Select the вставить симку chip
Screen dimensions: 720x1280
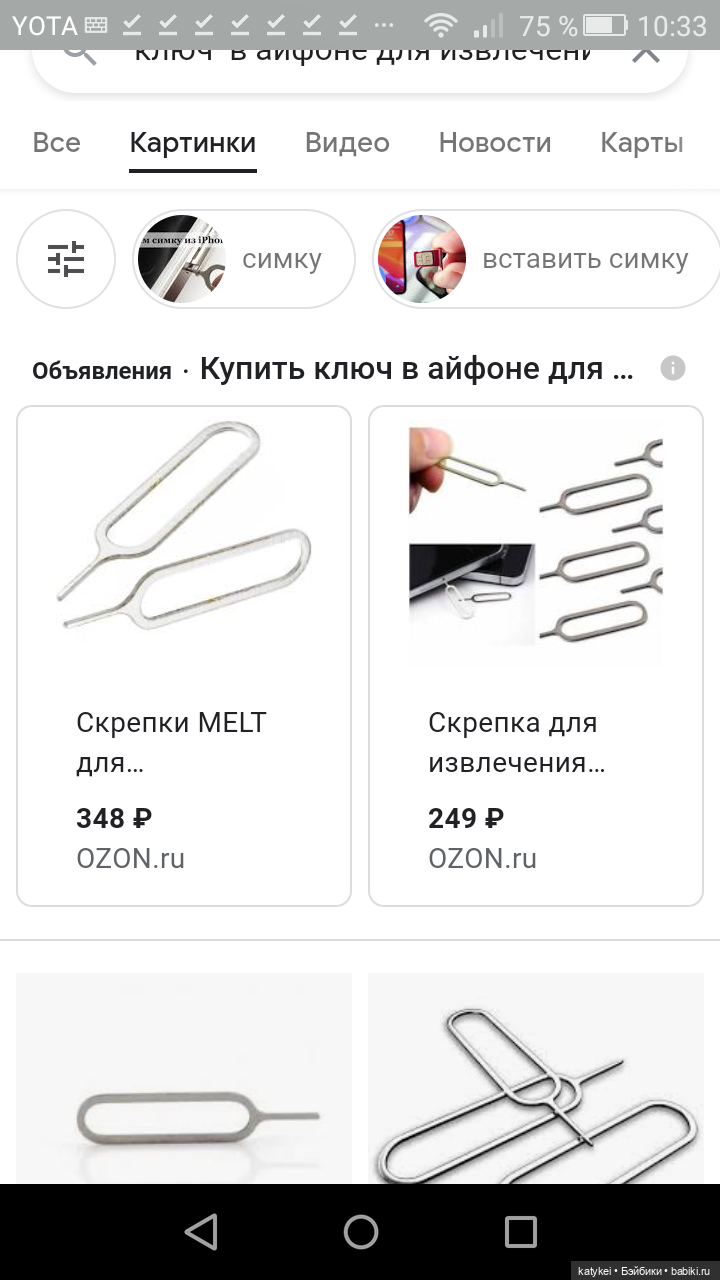[x=546, y=260]
